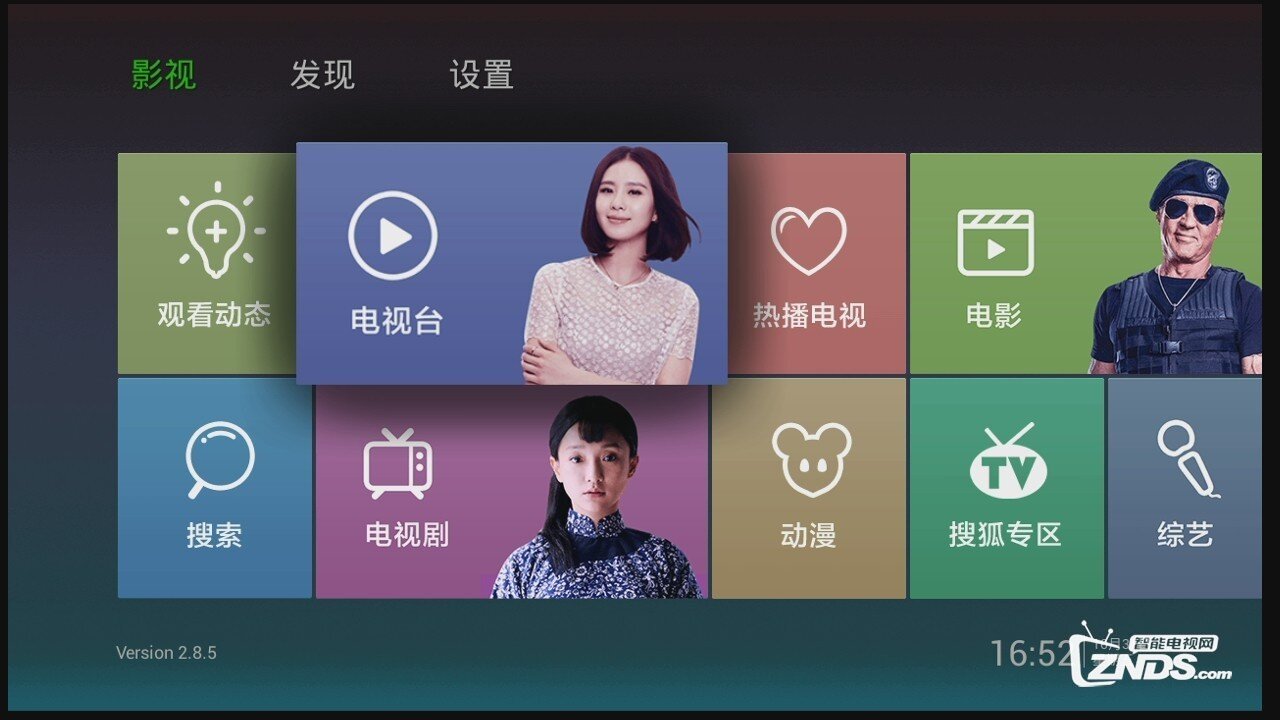Open the 搜狐专区 tile
The width and height of the screenshot is (1280, 720).
tap(1006, 488)
